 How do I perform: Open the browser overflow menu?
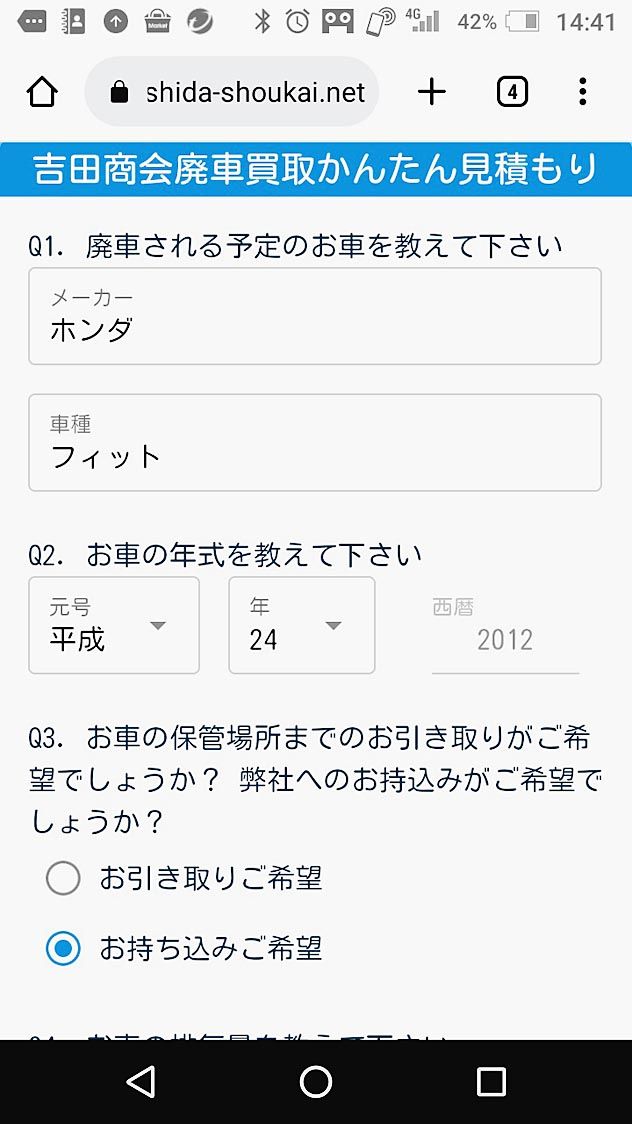coord(582,93)
